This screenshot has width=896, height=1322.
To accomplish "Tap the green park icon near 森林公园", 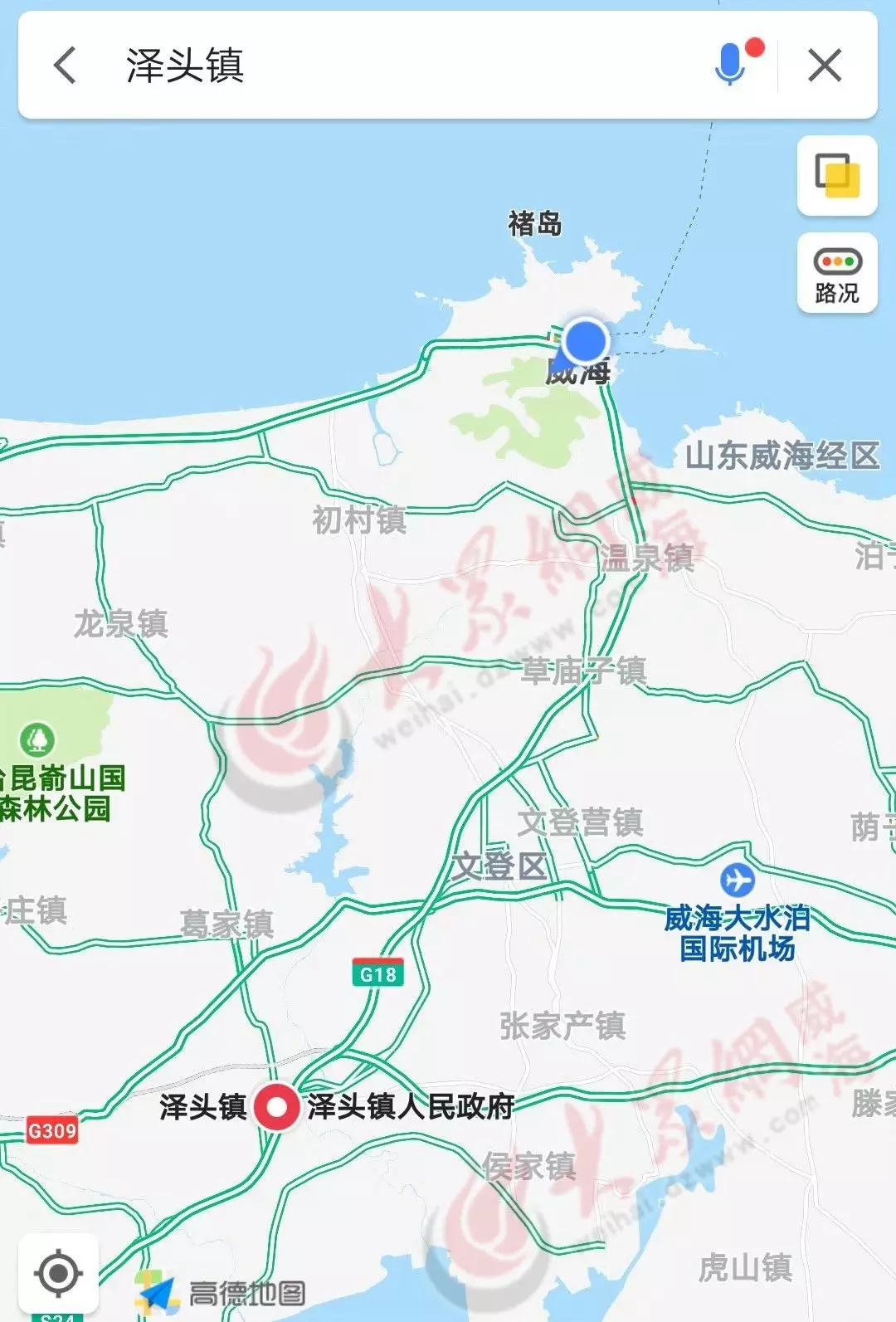I will point(37,739).
